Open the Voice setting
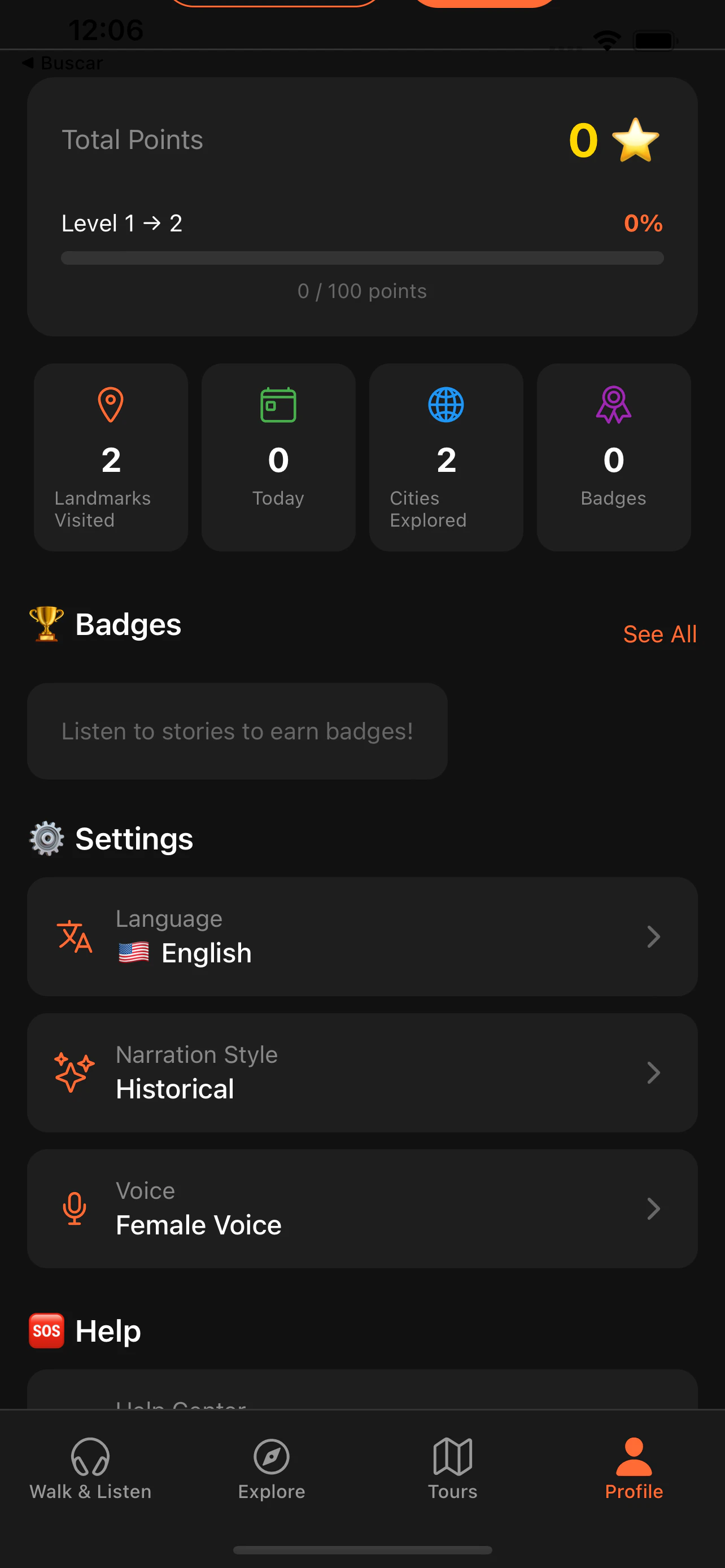This screenshot has height=1568, width=725. coord(362,1209)
